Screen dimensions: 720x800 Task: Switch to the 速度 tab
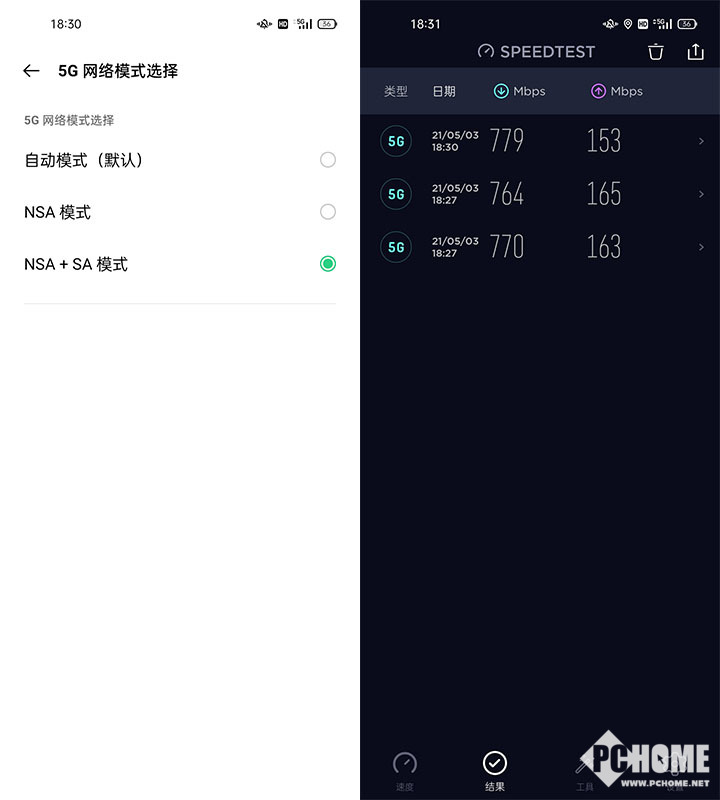(405, 770)
